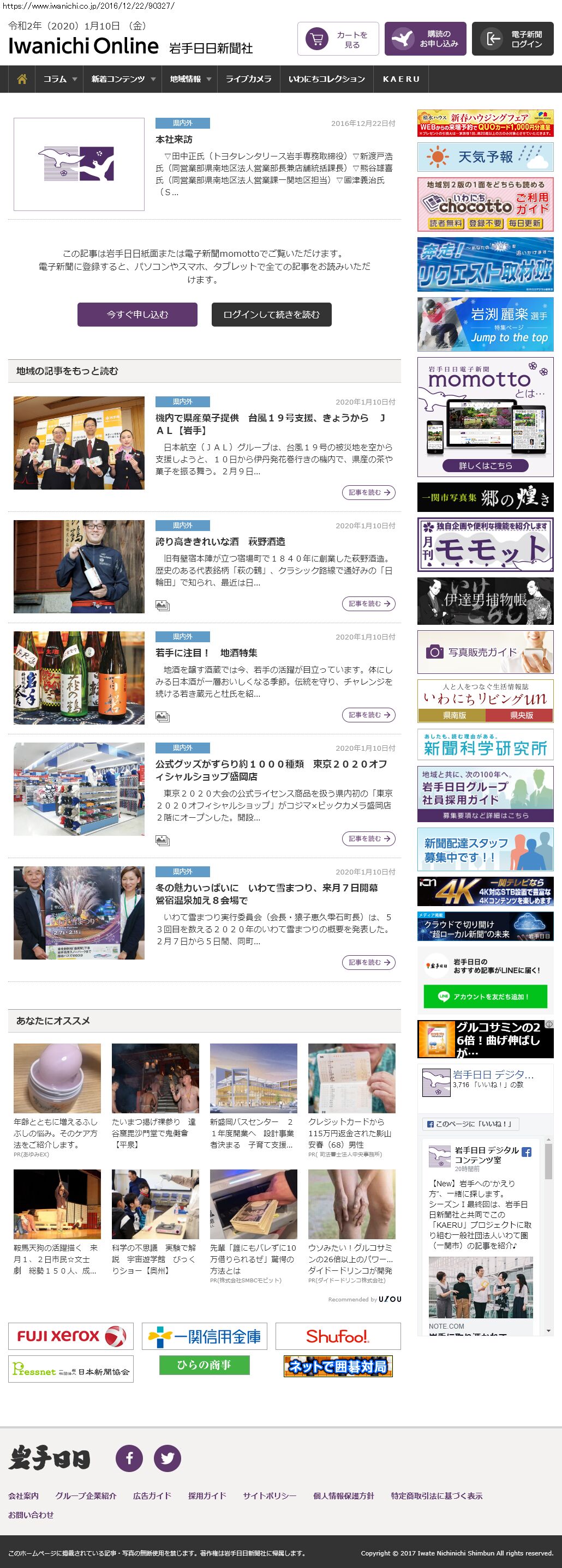This screenshot has width=562, height=1568.
Task: Open the 写真販売ガイド banner
Action: coord(485,652)
